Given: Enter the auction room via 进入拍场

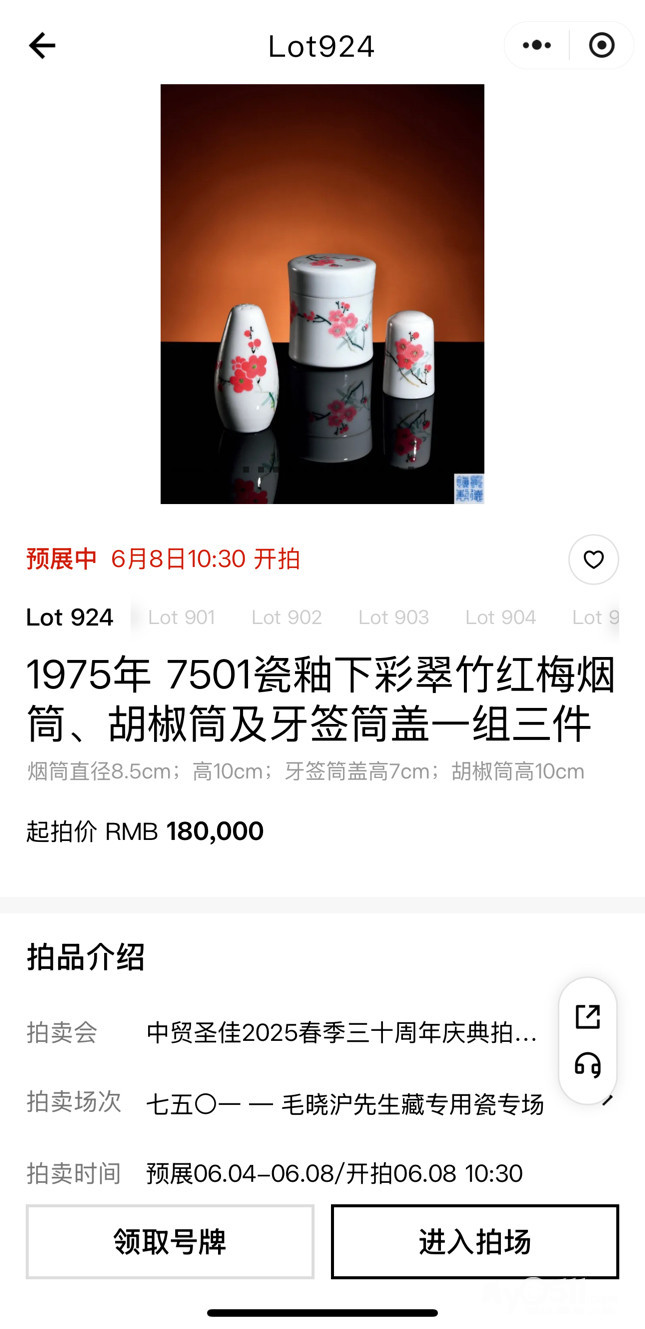Looking at the screenshot, I should coord(475,1242).
